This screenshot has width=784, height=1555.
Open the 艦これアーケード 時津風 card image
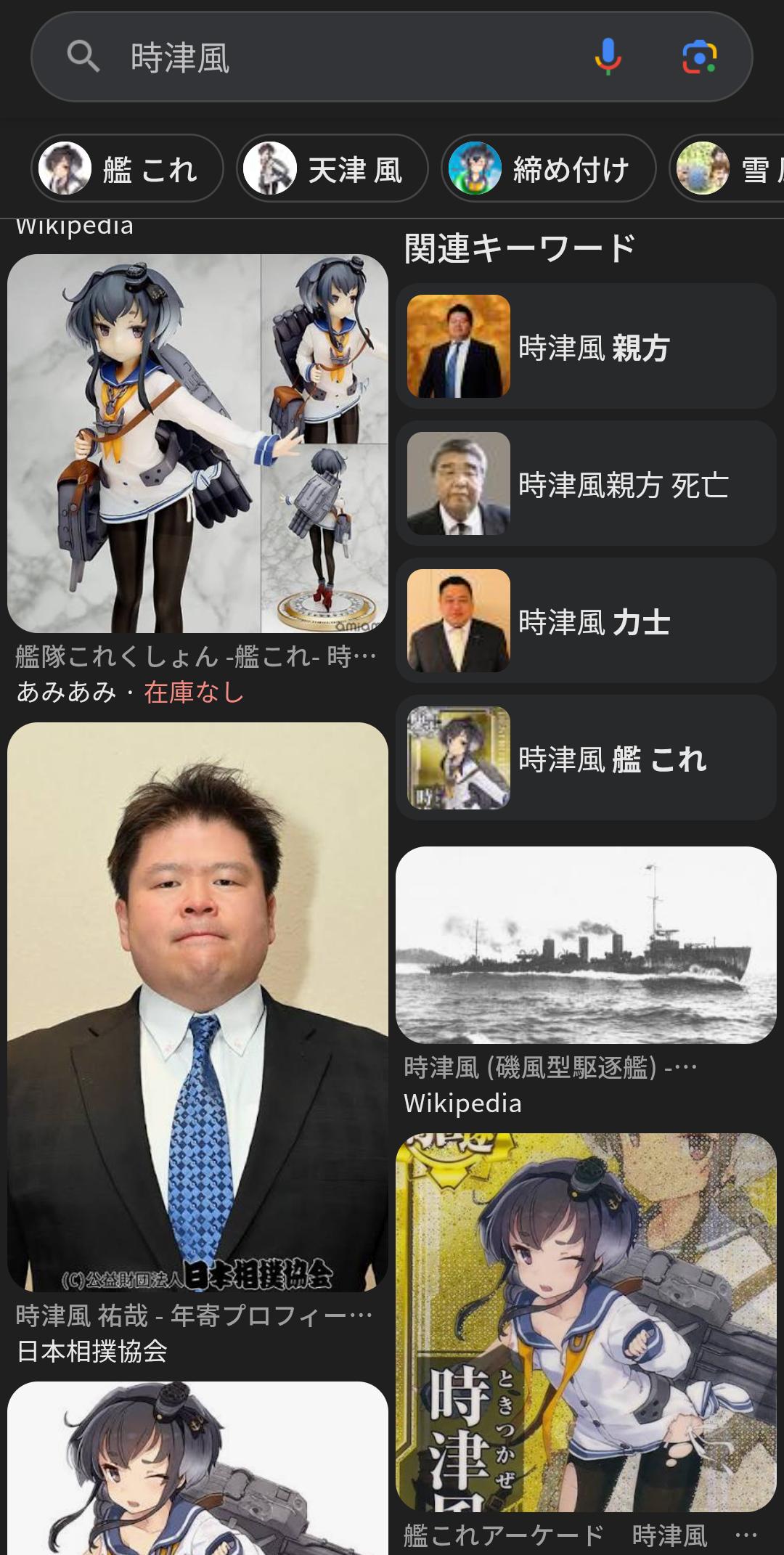coord(586,1321)
